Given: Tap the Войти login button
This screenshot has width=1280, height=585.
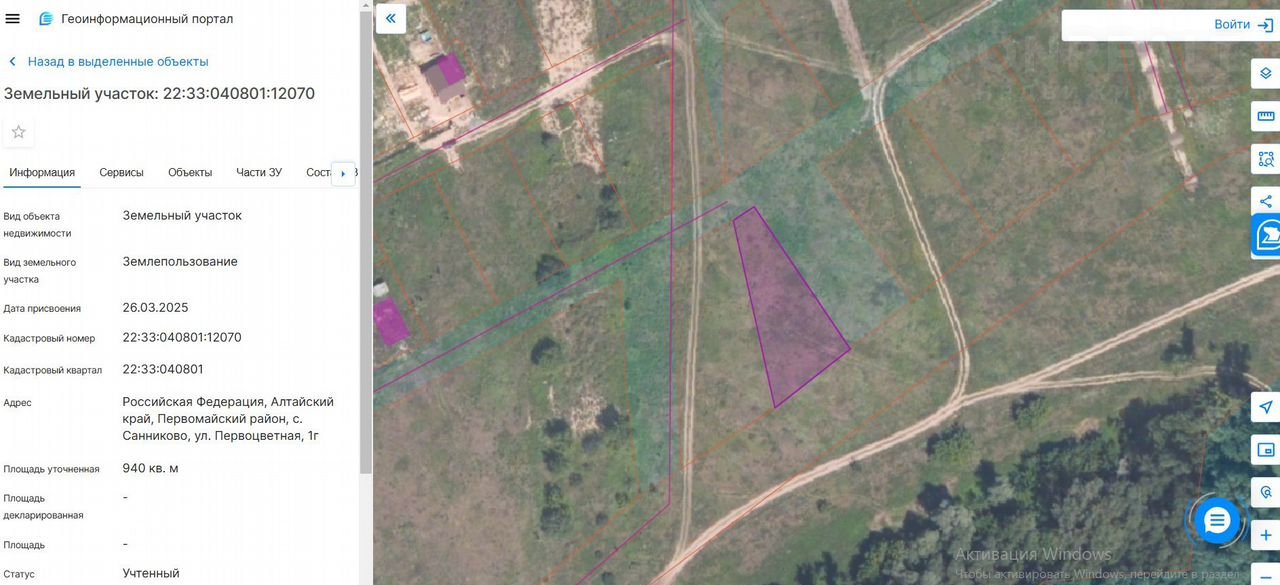Looking at the screenshot, I should (1243, 25).
